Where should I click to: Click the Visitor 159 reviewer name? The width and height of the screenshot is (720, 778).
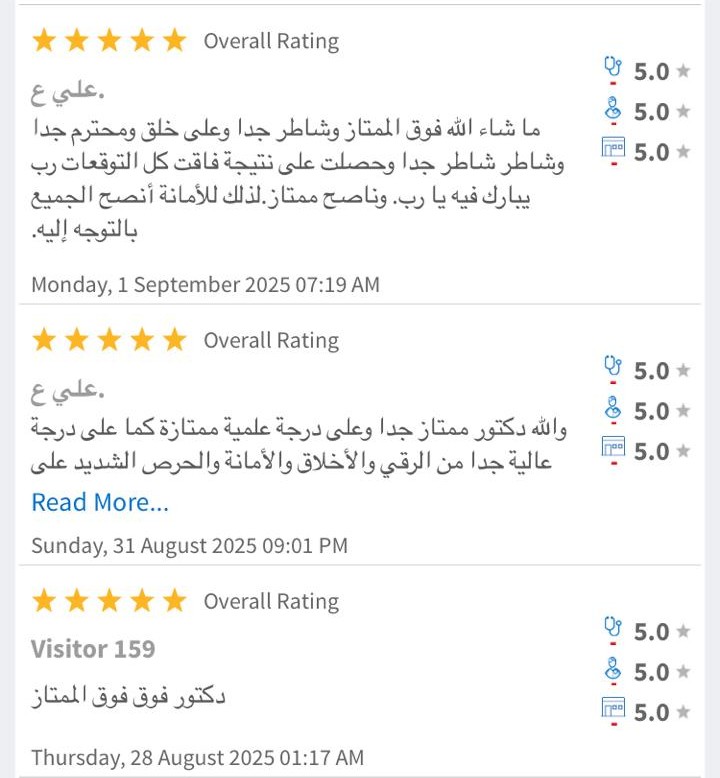(x=93, y=649)
